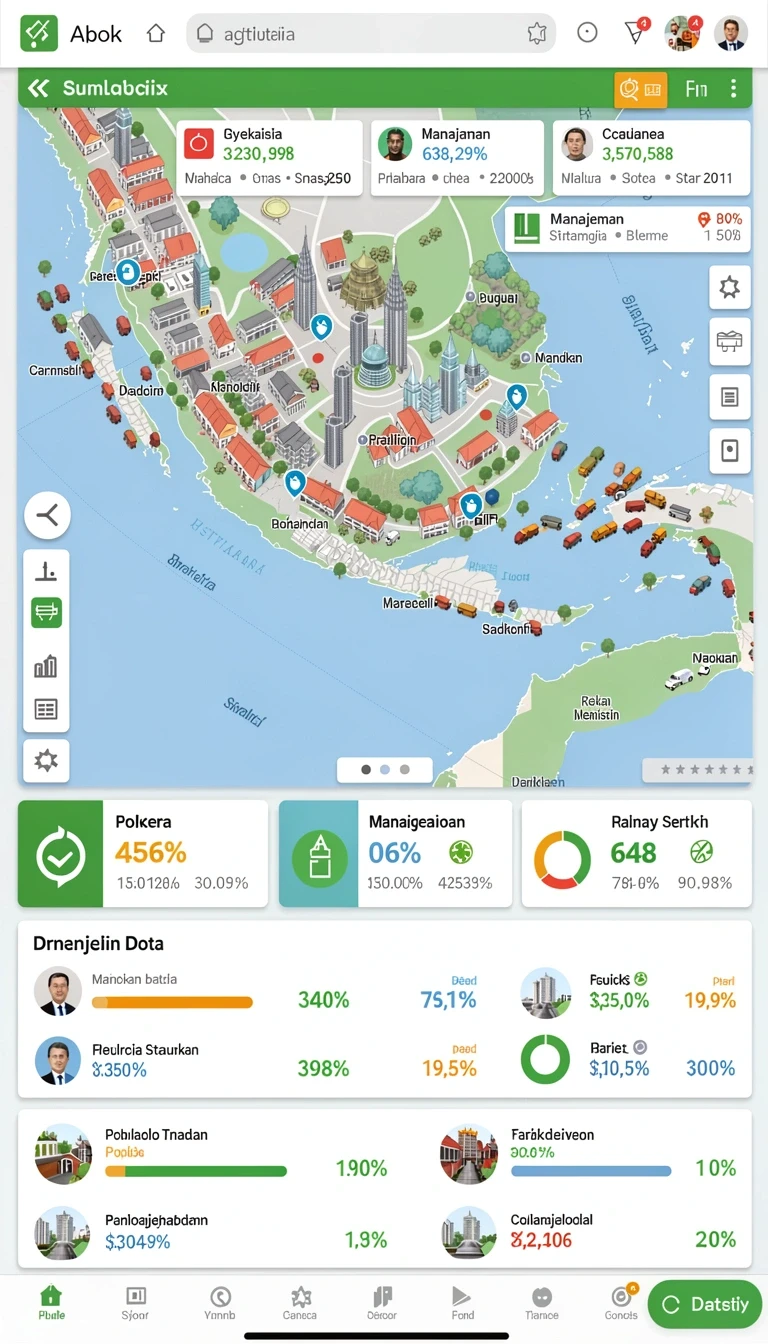Open the profile avatar in the top bar
The width and height of the screenshot is (768, 1344).
(732, 33)
